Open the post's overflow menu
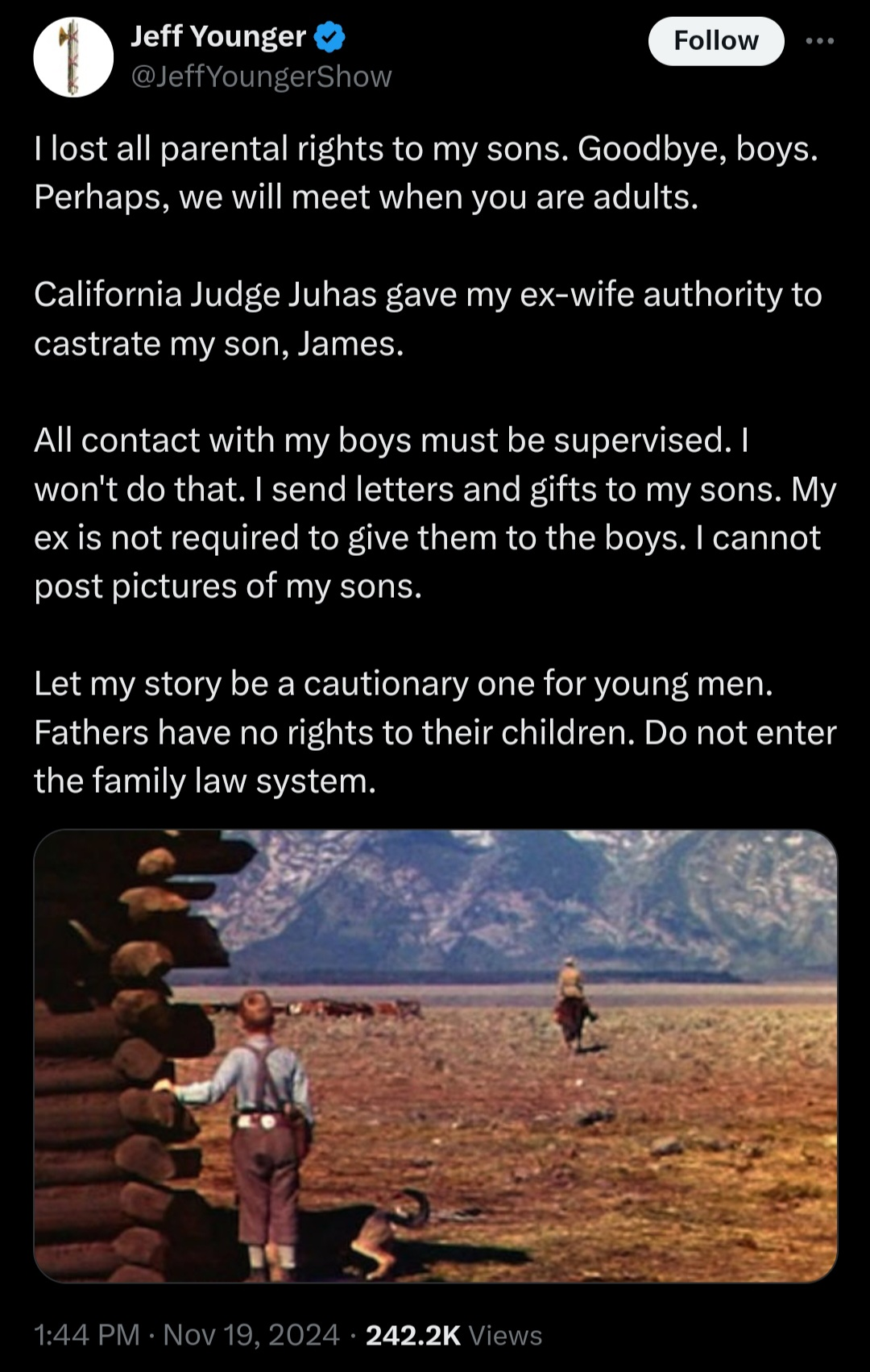The height and width of the screenshot is (1372, 870). coord(819,41)
